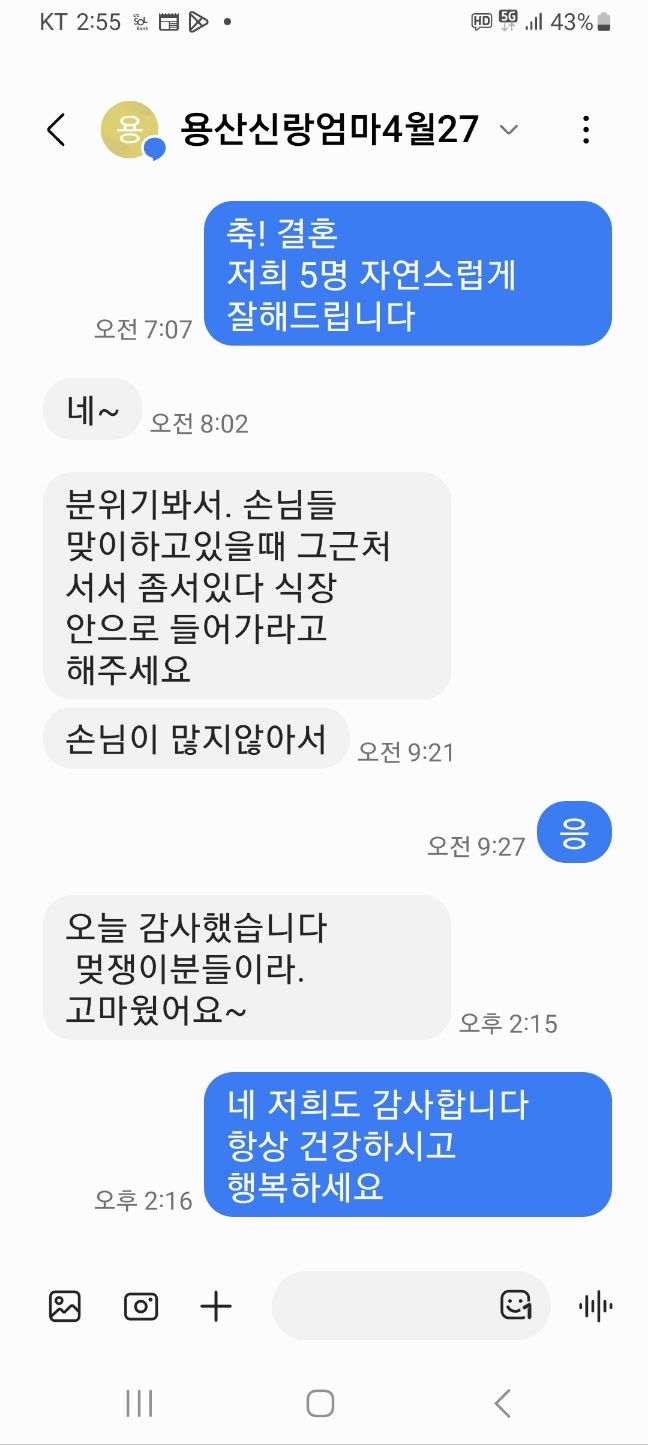Viewport: 648px width, 1445px height.
Task: Open recent apps view
Action: coord(139,1403)
